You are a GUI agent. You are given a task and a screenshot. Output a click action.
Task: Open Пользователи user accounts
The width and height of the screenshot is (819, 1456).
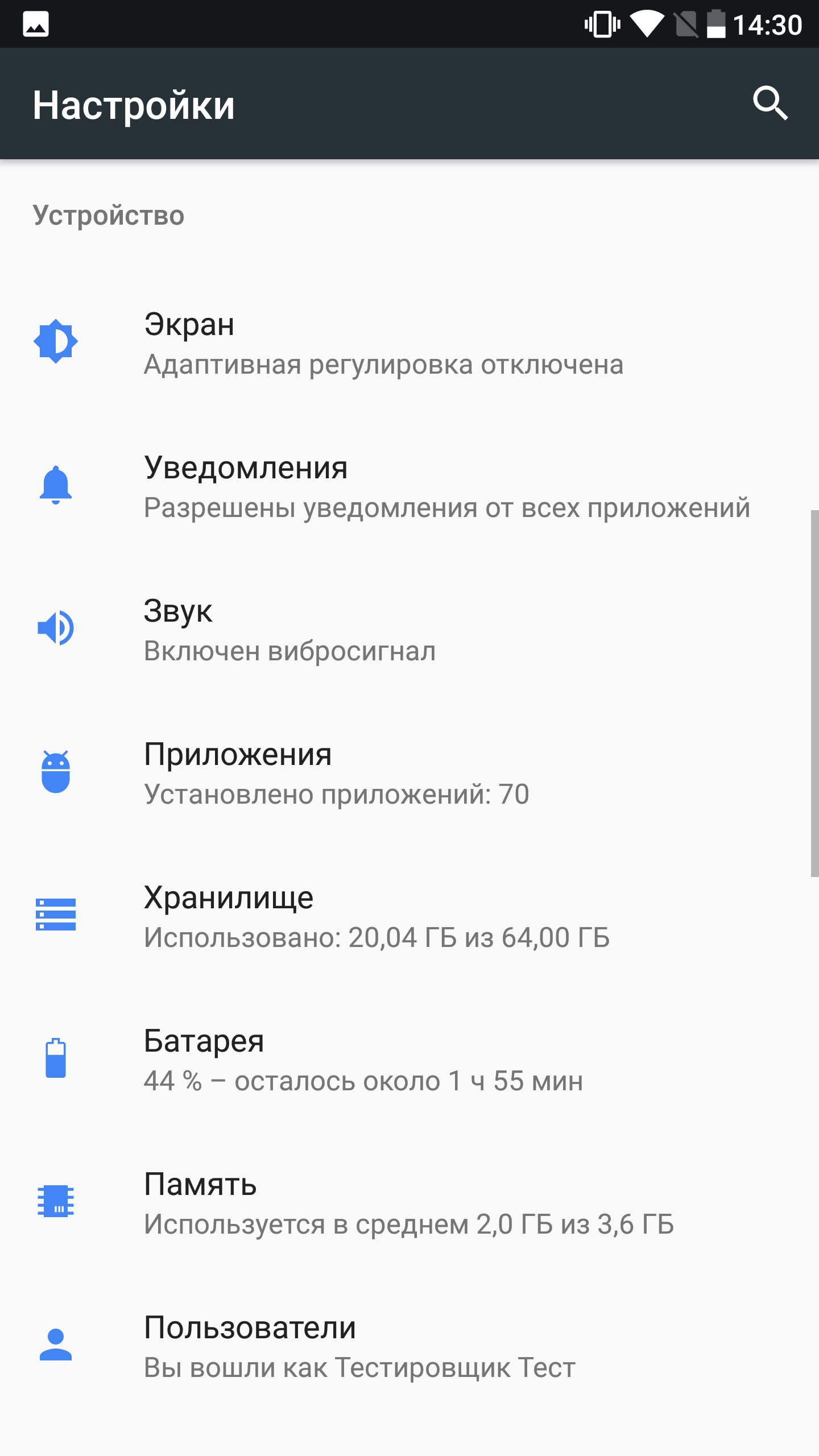point(409,1347)
